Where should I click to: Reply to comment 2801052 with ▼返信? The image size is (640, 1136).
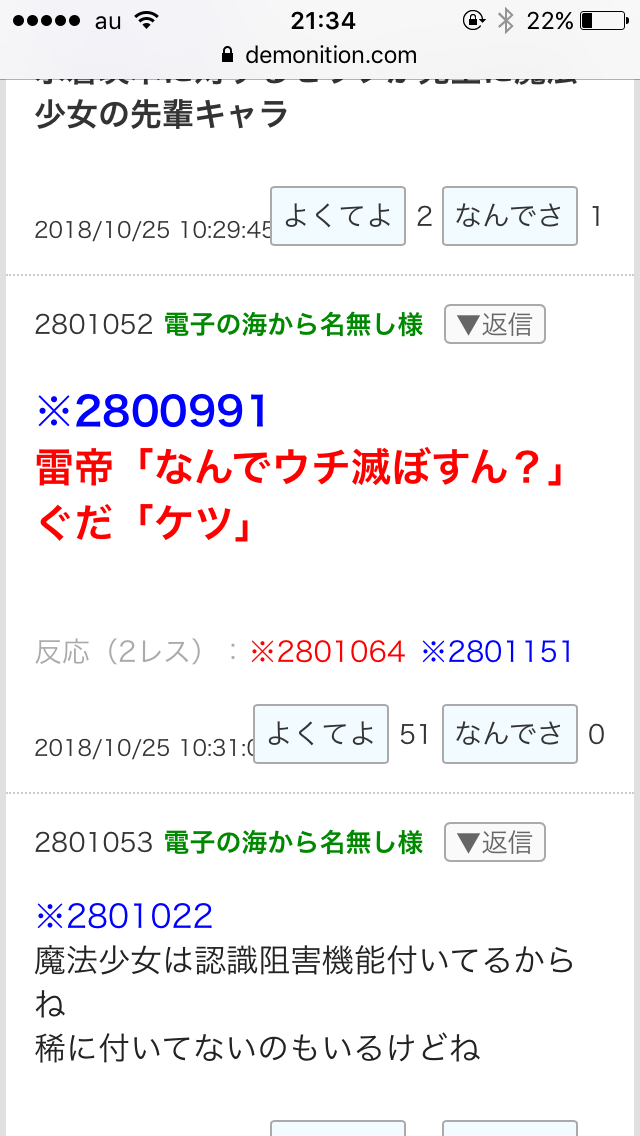point(494,324)
